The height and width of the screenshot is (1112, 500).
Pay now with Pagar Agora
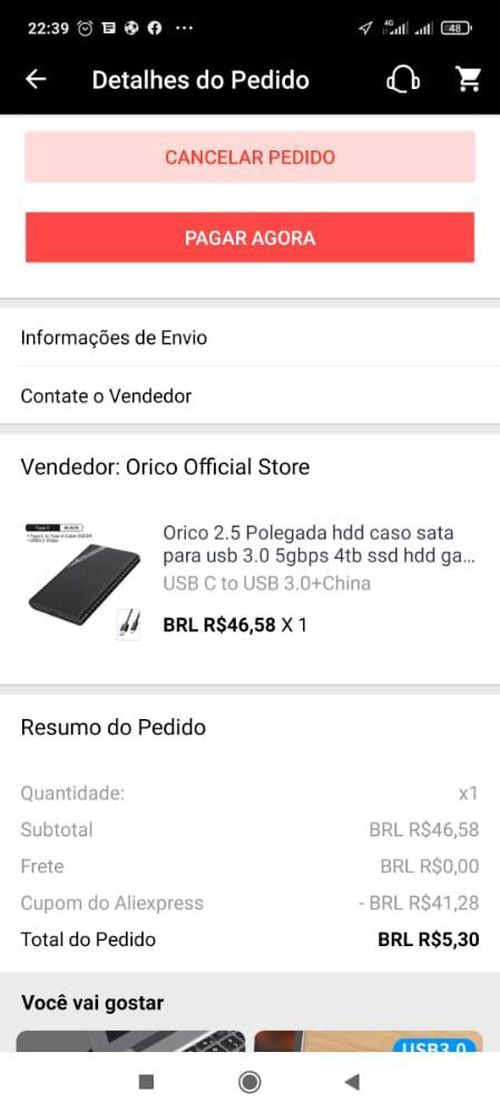pos(250,238)
